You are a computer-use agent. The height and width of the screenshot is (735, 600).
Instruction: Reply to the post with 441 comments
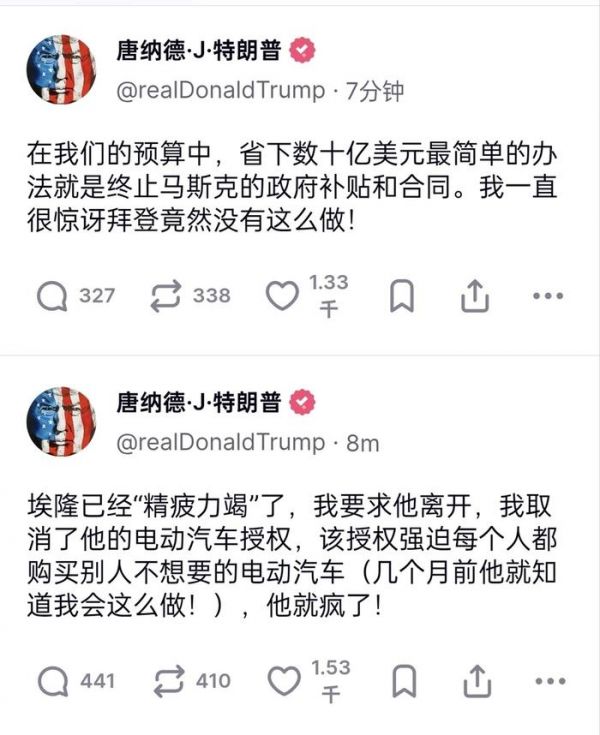50,681
